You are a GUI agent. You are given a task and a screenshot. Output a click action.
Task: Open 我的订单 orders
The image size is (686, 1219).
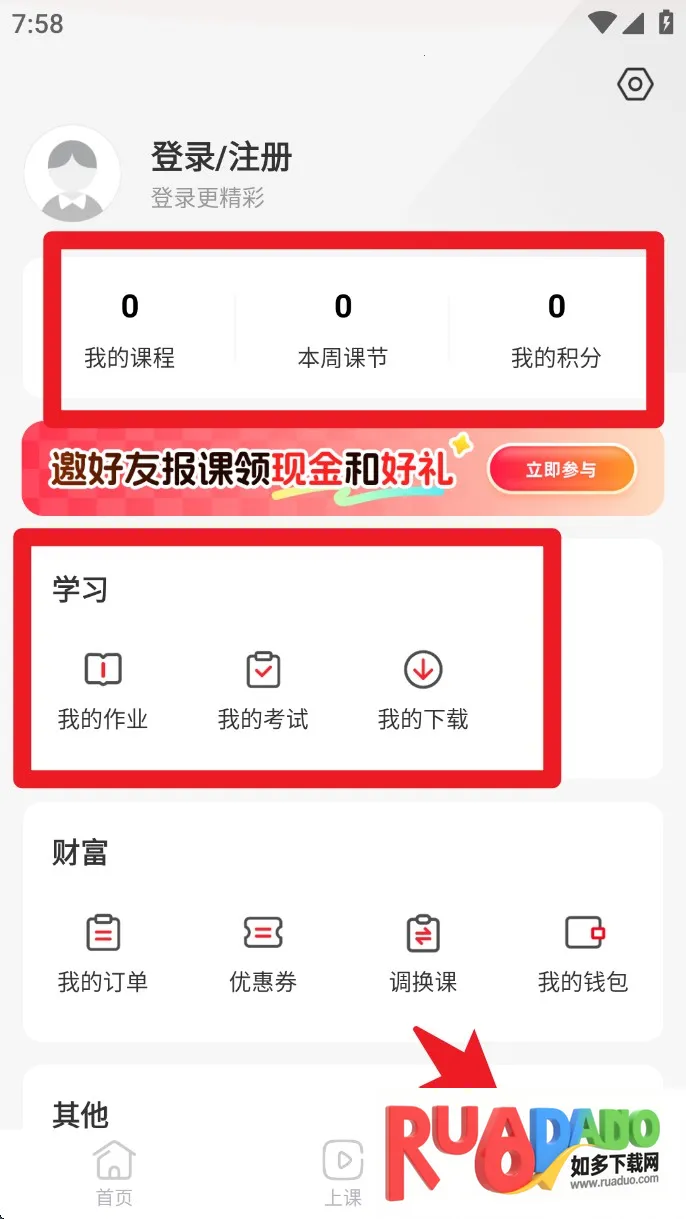[x=103, y=952]
